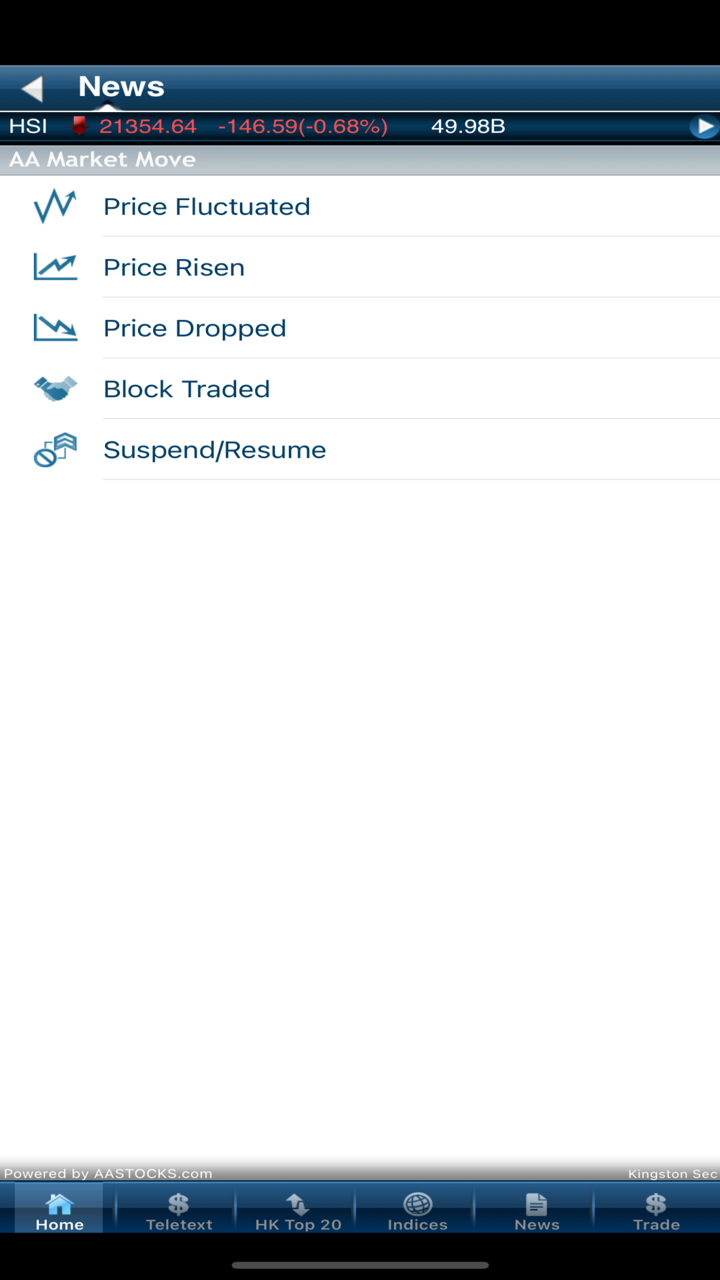The image size is (720, 1280).
Task: Go back using the header arrow
Action: [33, 89]
